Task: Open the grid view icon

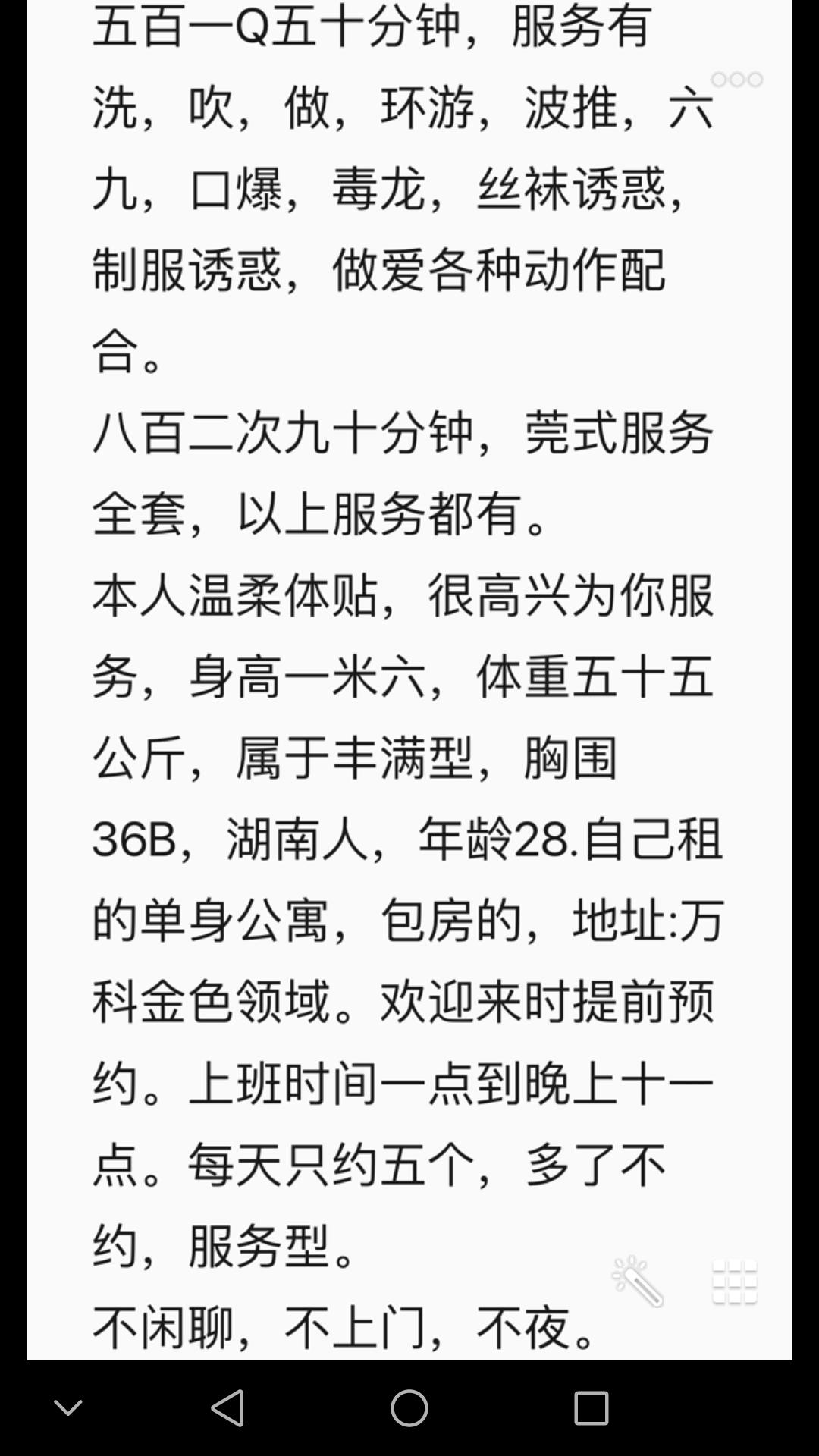Action: tap(735, 1282)
